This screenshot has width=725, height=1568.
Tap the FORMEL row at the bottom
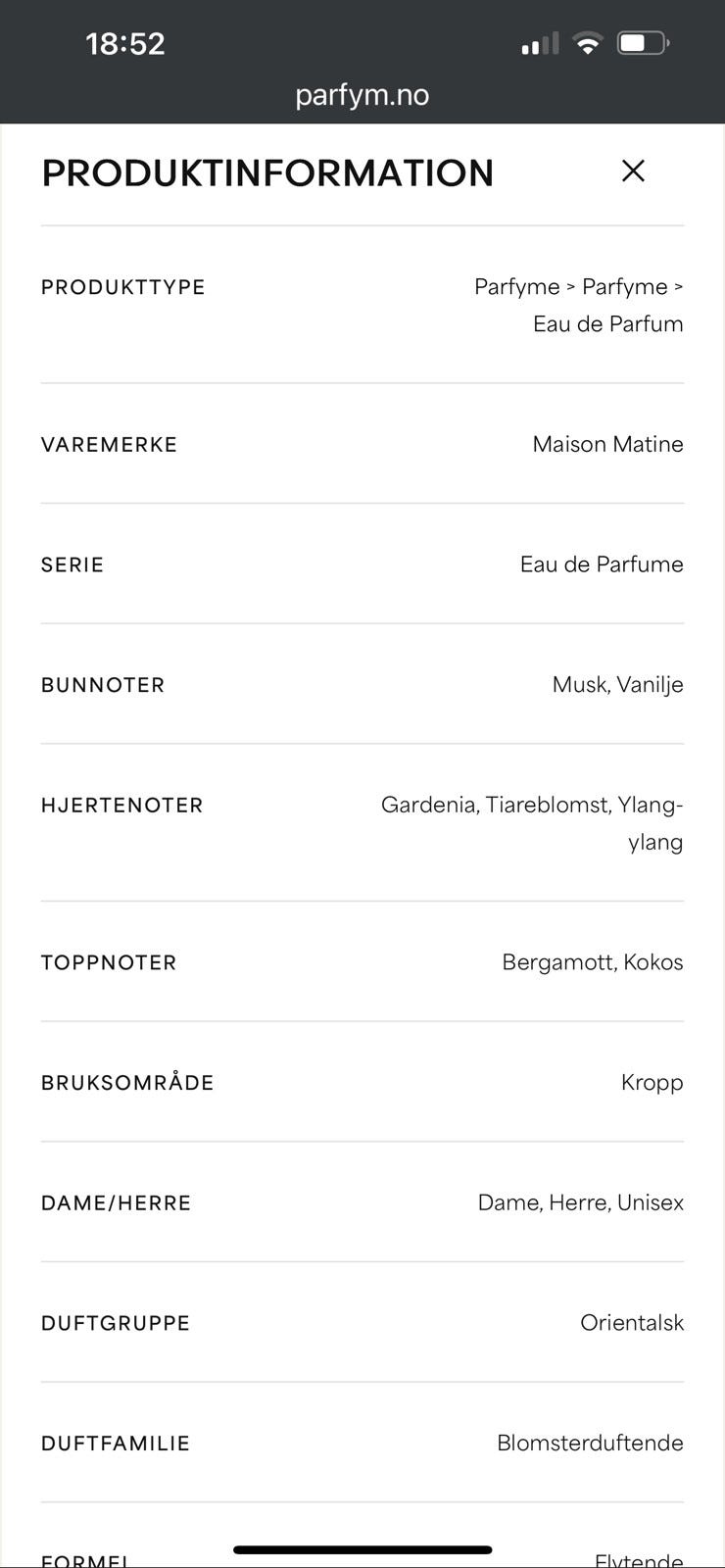click(x=86, y=1558)
